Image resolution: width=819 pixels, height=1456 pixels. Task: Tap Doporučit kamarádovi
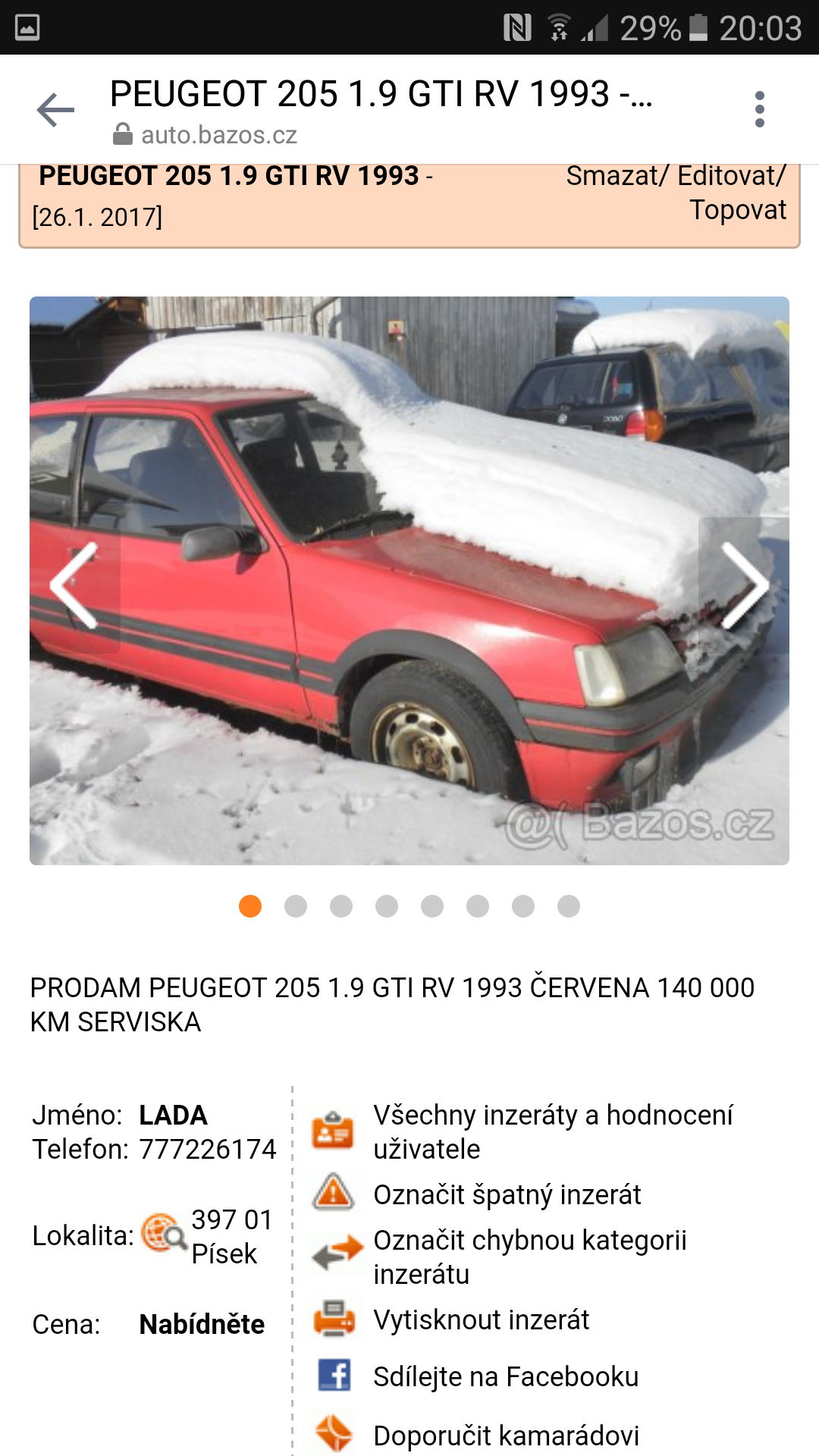(506, 1436)
